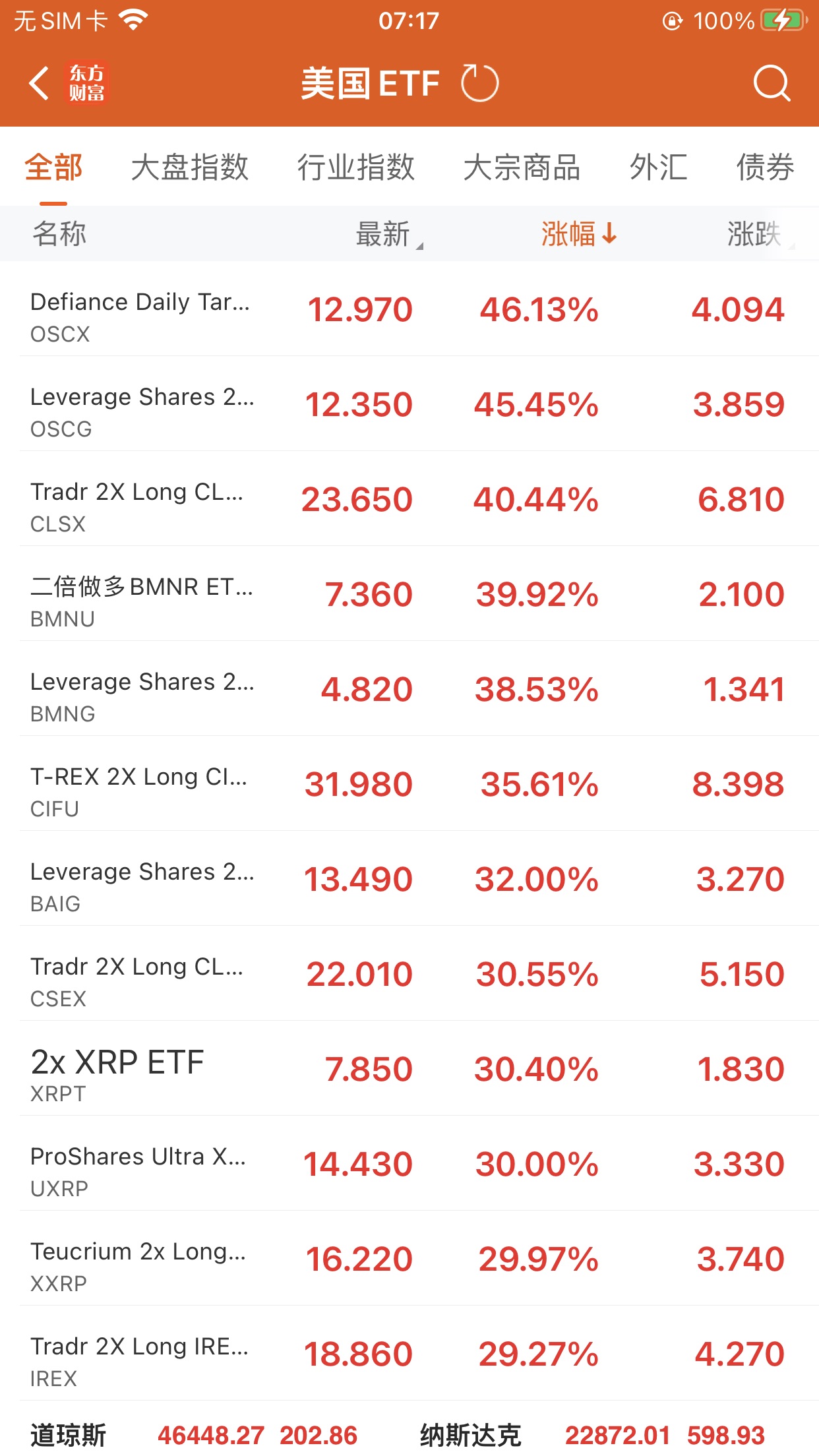
Task: Select the 大宗商品 tab
Action: click(522, 167)
